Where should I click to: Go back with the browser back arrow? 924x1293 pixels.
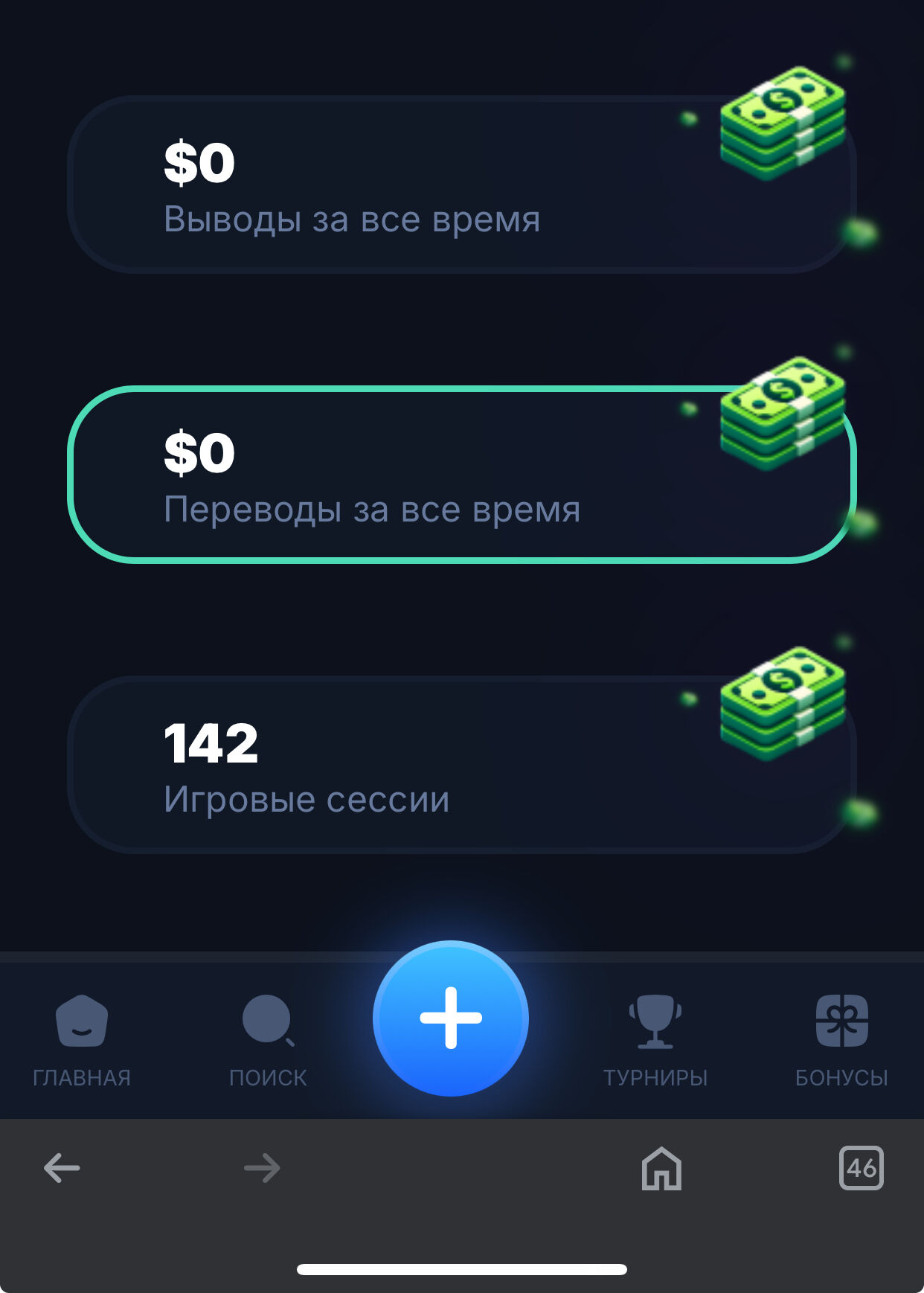(x=62, y=1168)
